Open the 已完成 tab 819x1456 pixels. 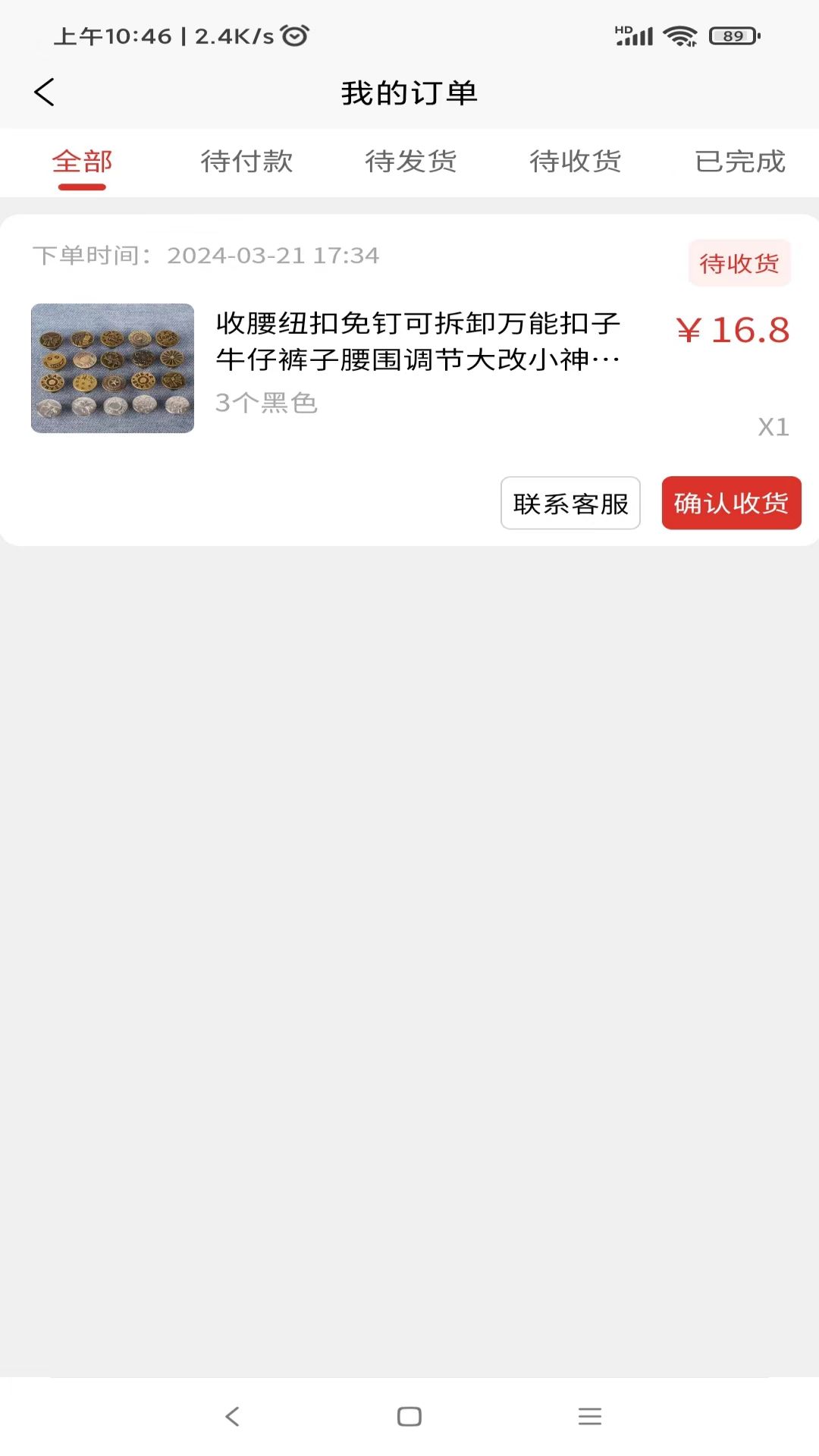(x=738, y=162)
